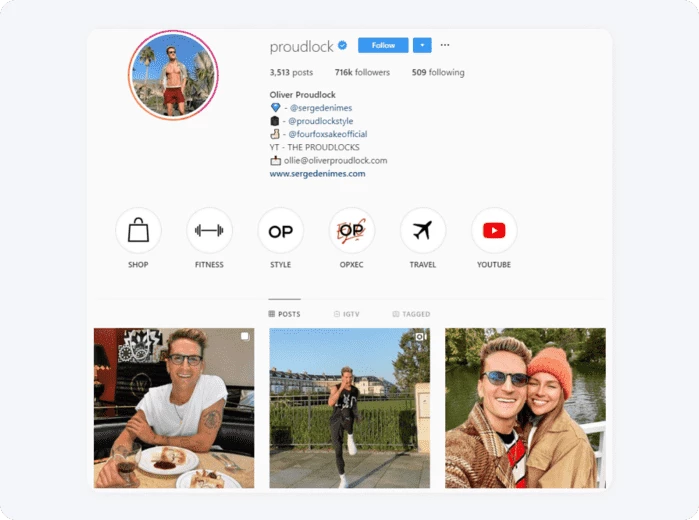Open the couple selfie post by the river

(x=525, y=408)
